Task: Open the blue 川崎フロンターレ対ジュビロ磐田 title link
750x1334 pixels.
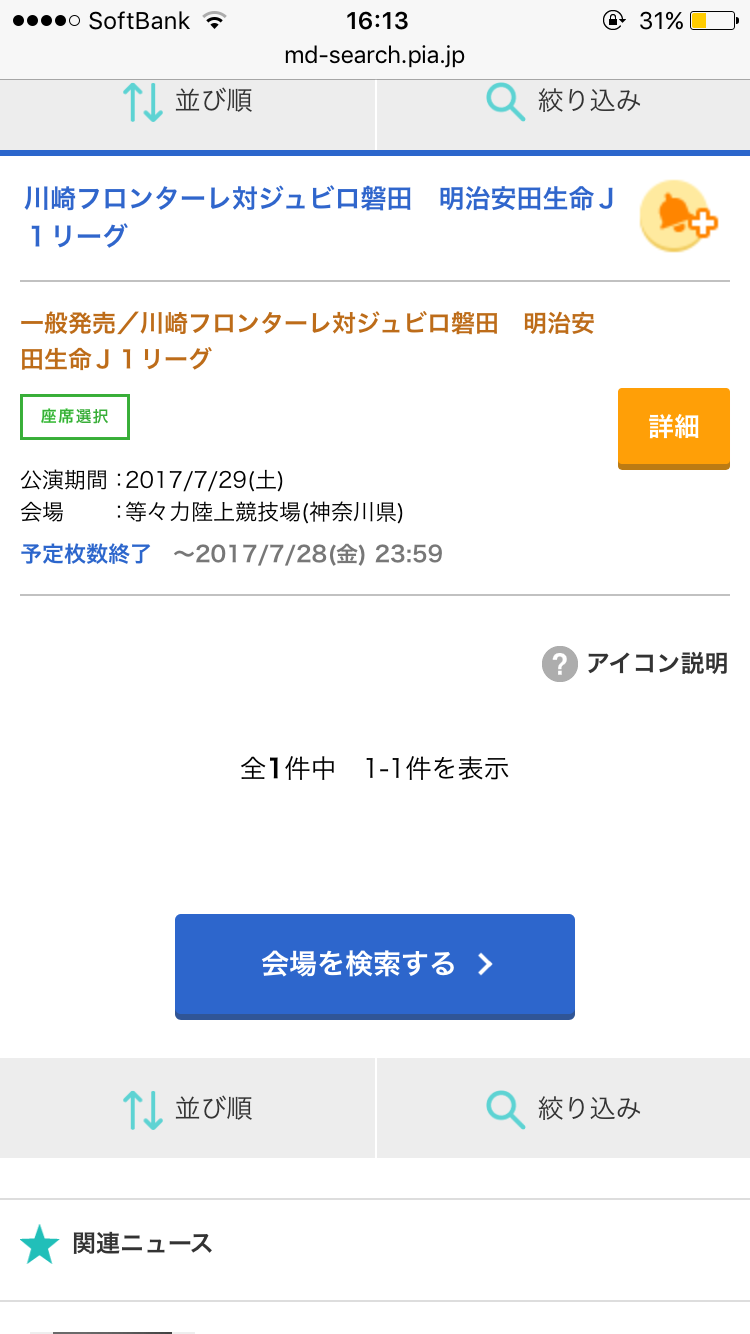Action: tap(318, 217)
